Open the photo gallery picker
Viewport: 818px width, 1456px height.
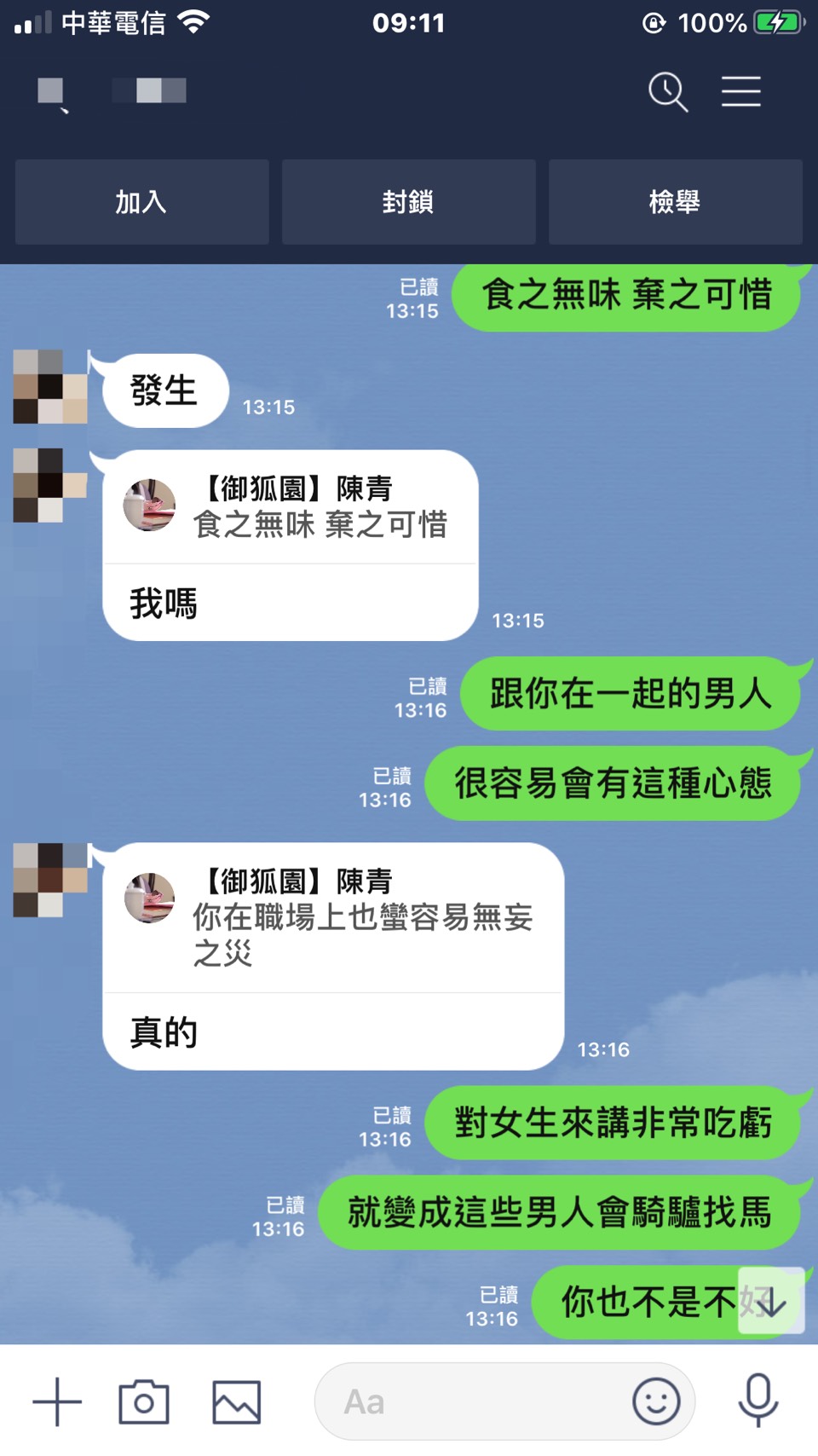pos(236,1401)
